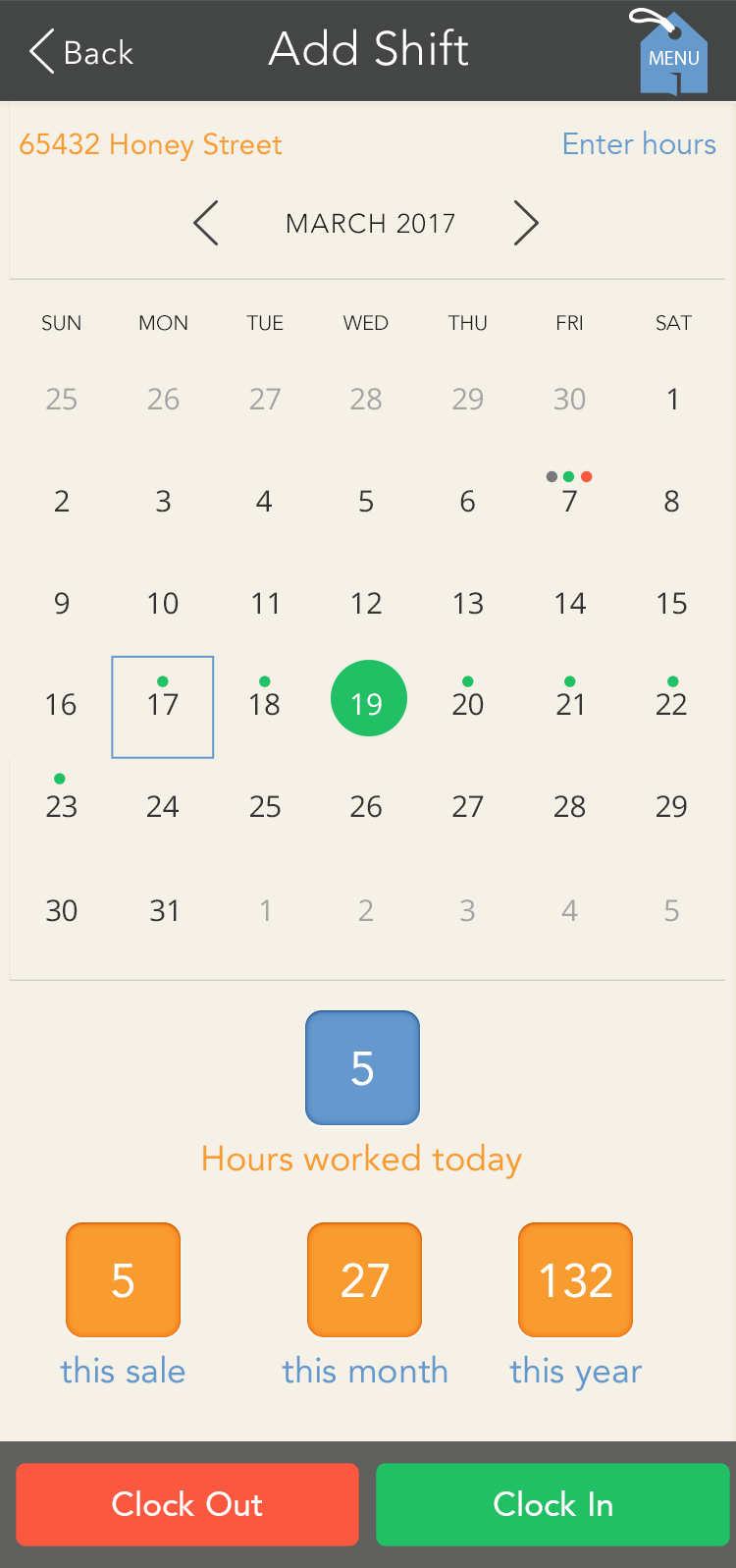The width and height of the screenshot is (736, 1568).
Task: Tap the Enter hours link
Action: pyautogui.click(x=639, y=144)
